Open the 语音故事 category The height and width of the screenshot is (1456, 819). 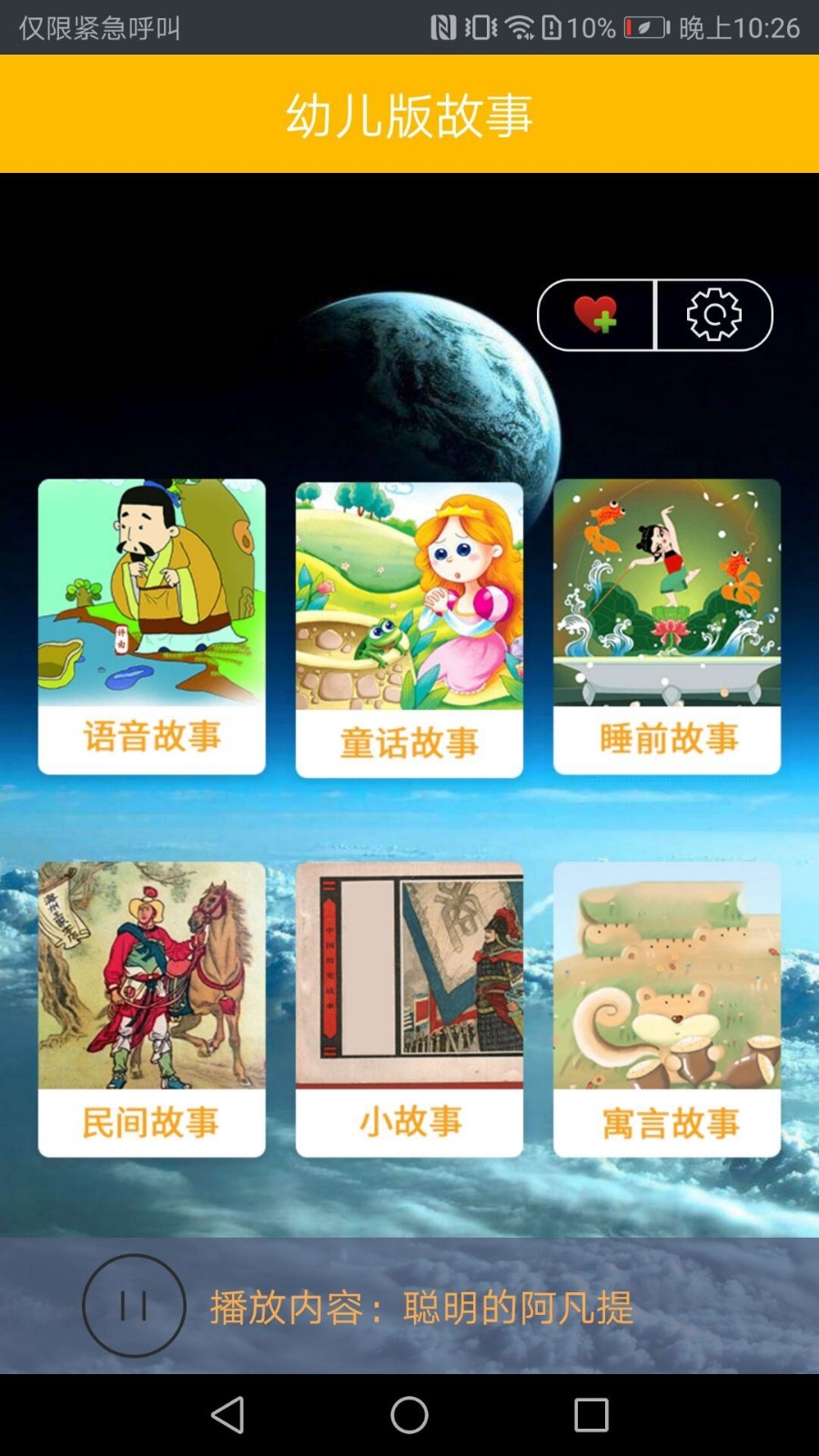pyautogui.click(x=152, y=626)
